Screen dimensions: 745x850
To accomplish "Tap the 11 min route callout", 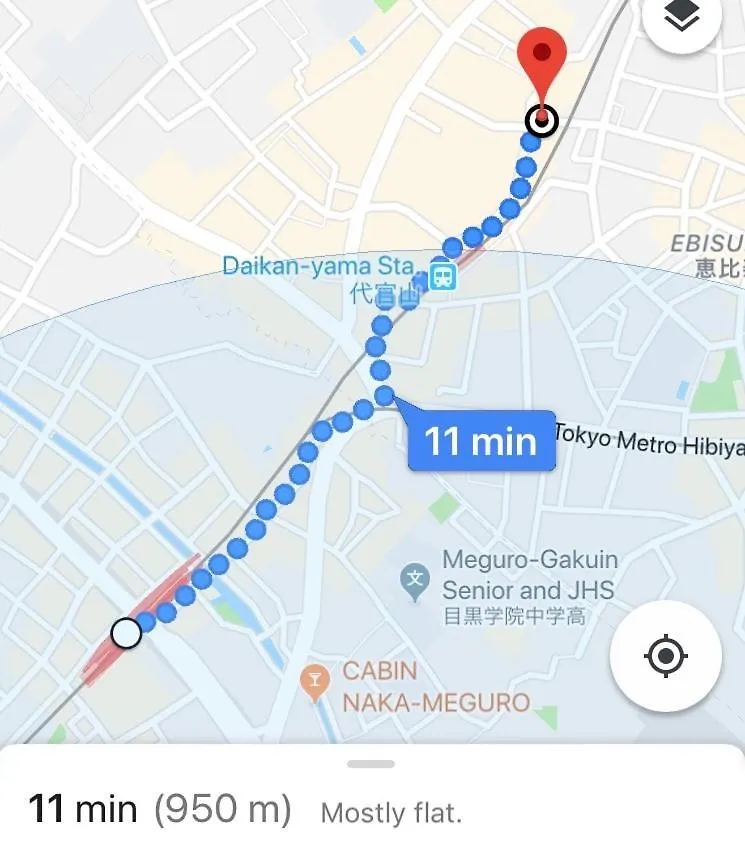I will [x=481, y=441].
